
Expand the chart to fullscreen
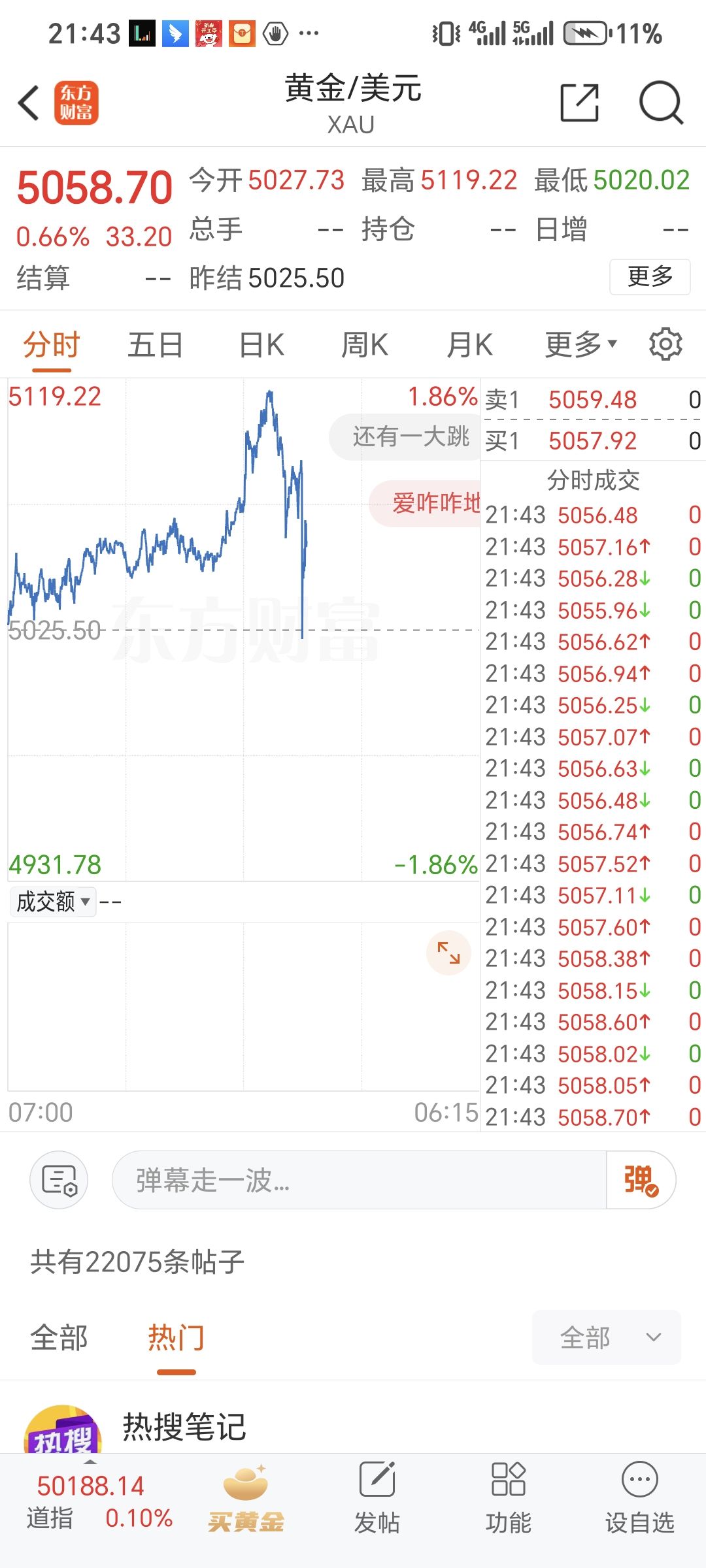(x=448, y=953)
